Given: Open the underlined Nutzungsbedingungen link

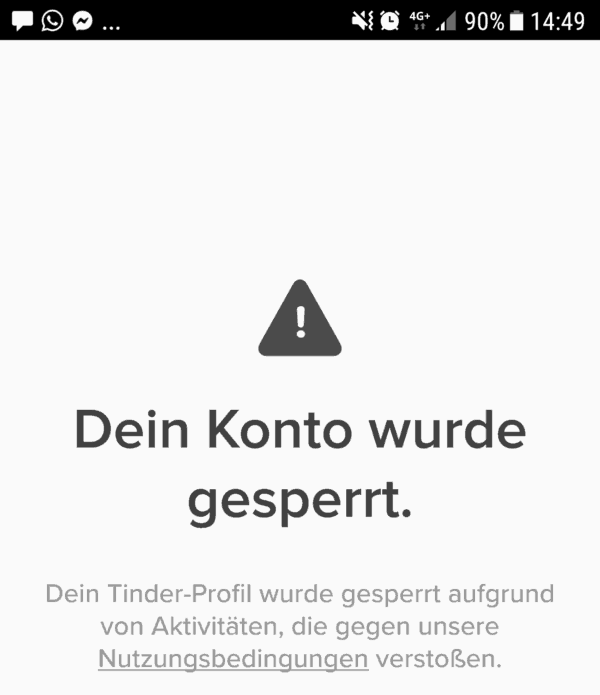Looking at the screenshot, I should 233,659.
